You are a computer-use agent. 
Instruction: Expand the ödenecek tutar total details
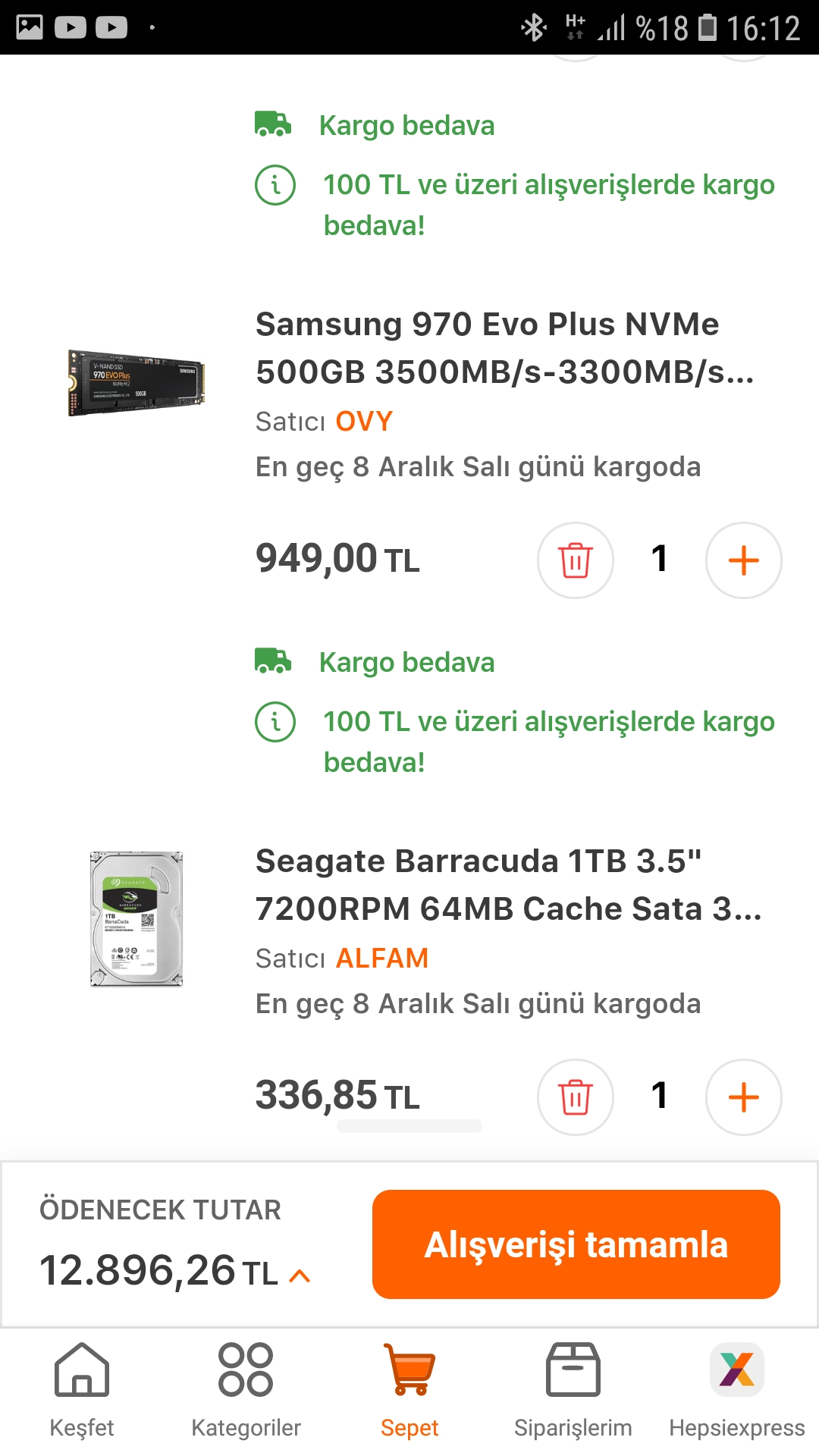point(300,1276)
